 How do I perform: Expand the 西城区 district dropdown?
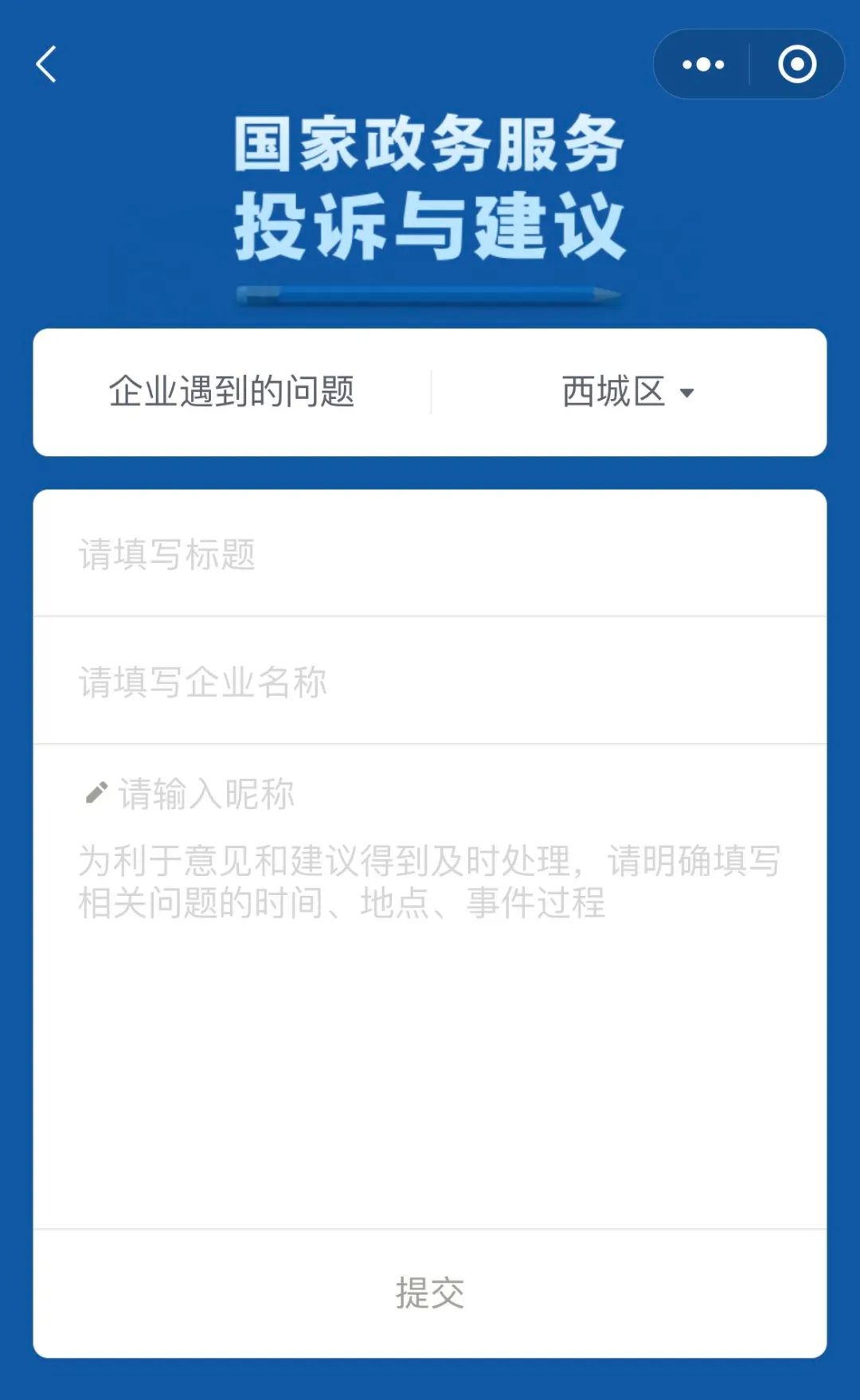(628, 392)
